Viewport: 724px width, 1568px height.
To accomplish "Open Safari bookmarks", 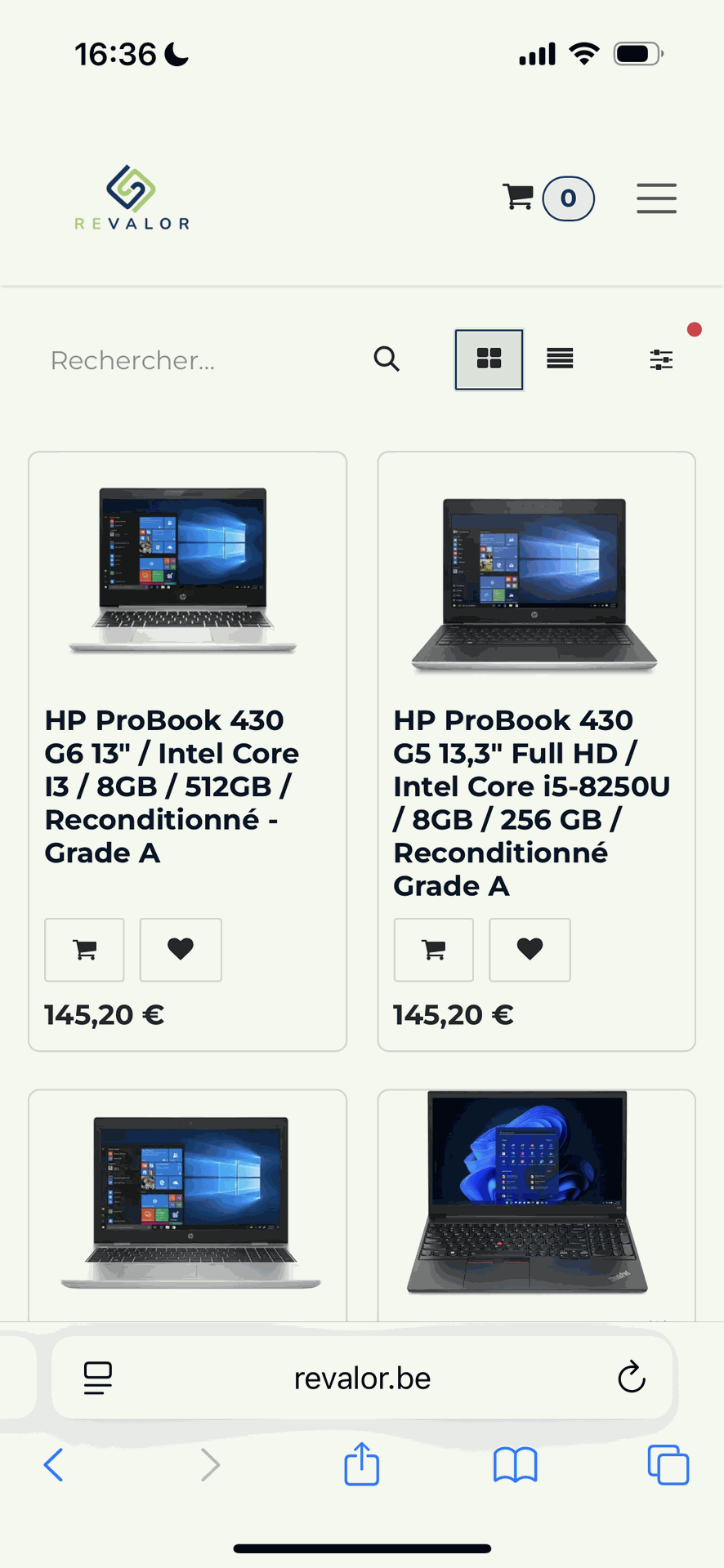I will 515,1465.
